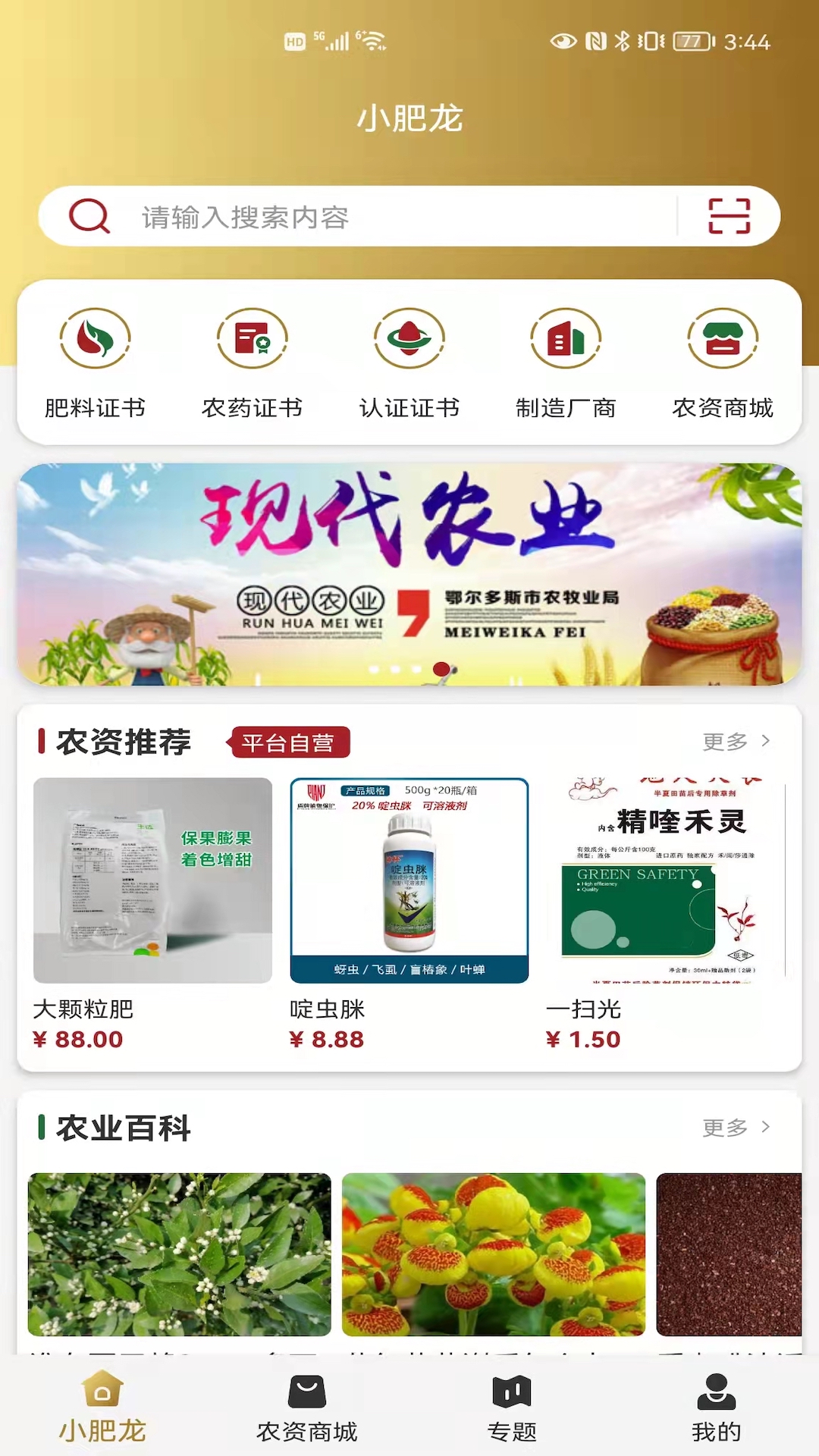Switch to 专题 tab

point(512,1409)
